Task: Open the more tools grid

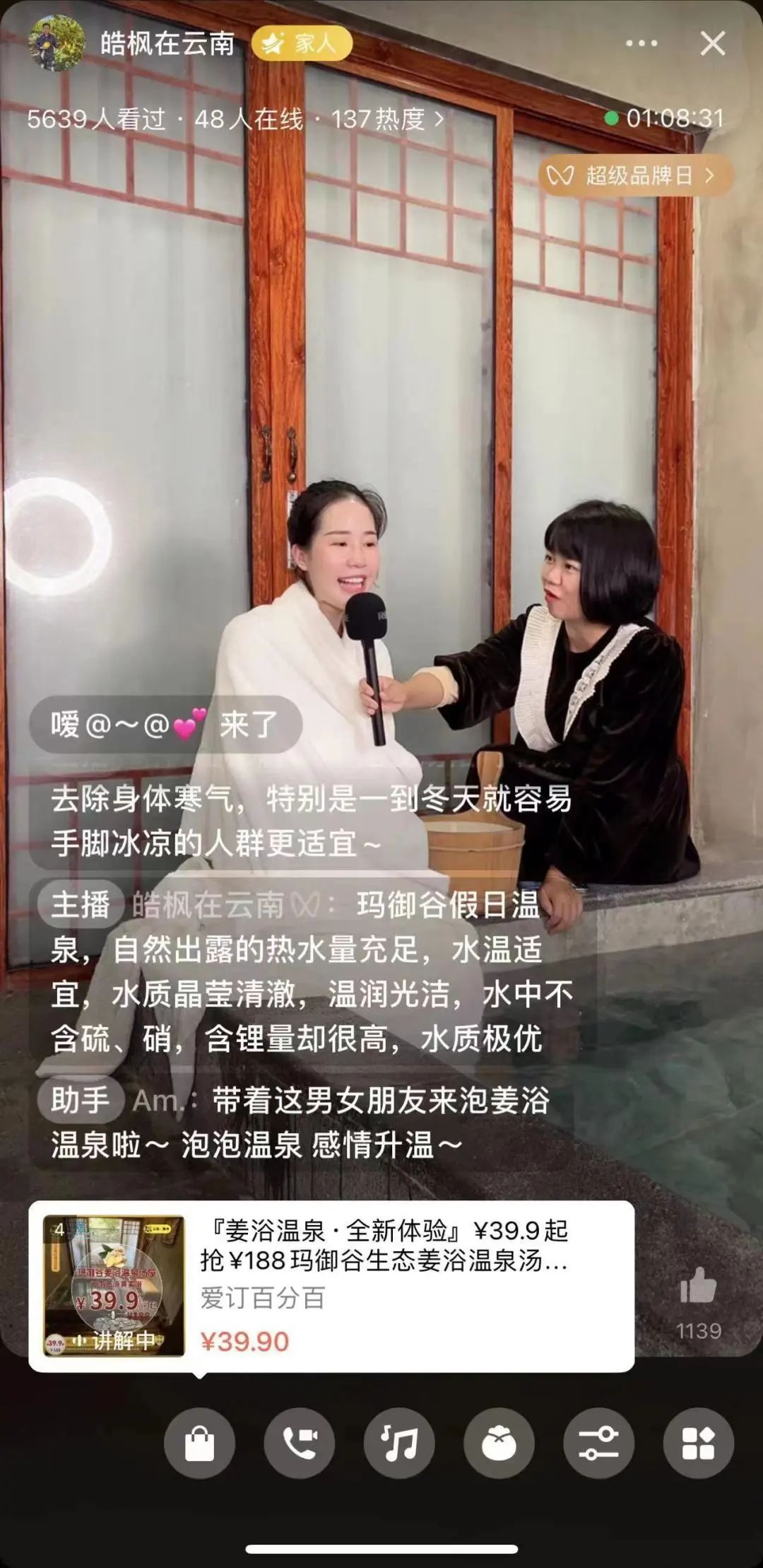Action: coord(698,1443)
